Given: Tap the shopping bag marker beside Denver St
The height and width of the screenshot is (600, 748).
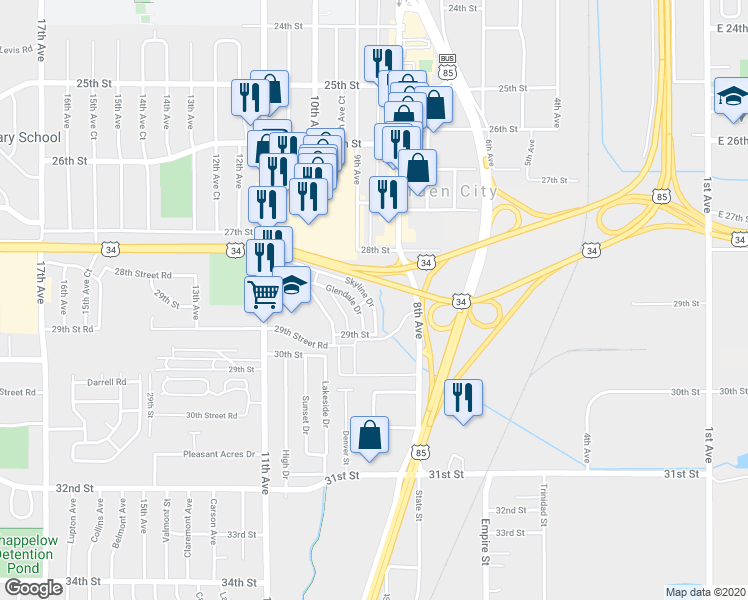Looking at the screenshot, I should tap(369, 437).
